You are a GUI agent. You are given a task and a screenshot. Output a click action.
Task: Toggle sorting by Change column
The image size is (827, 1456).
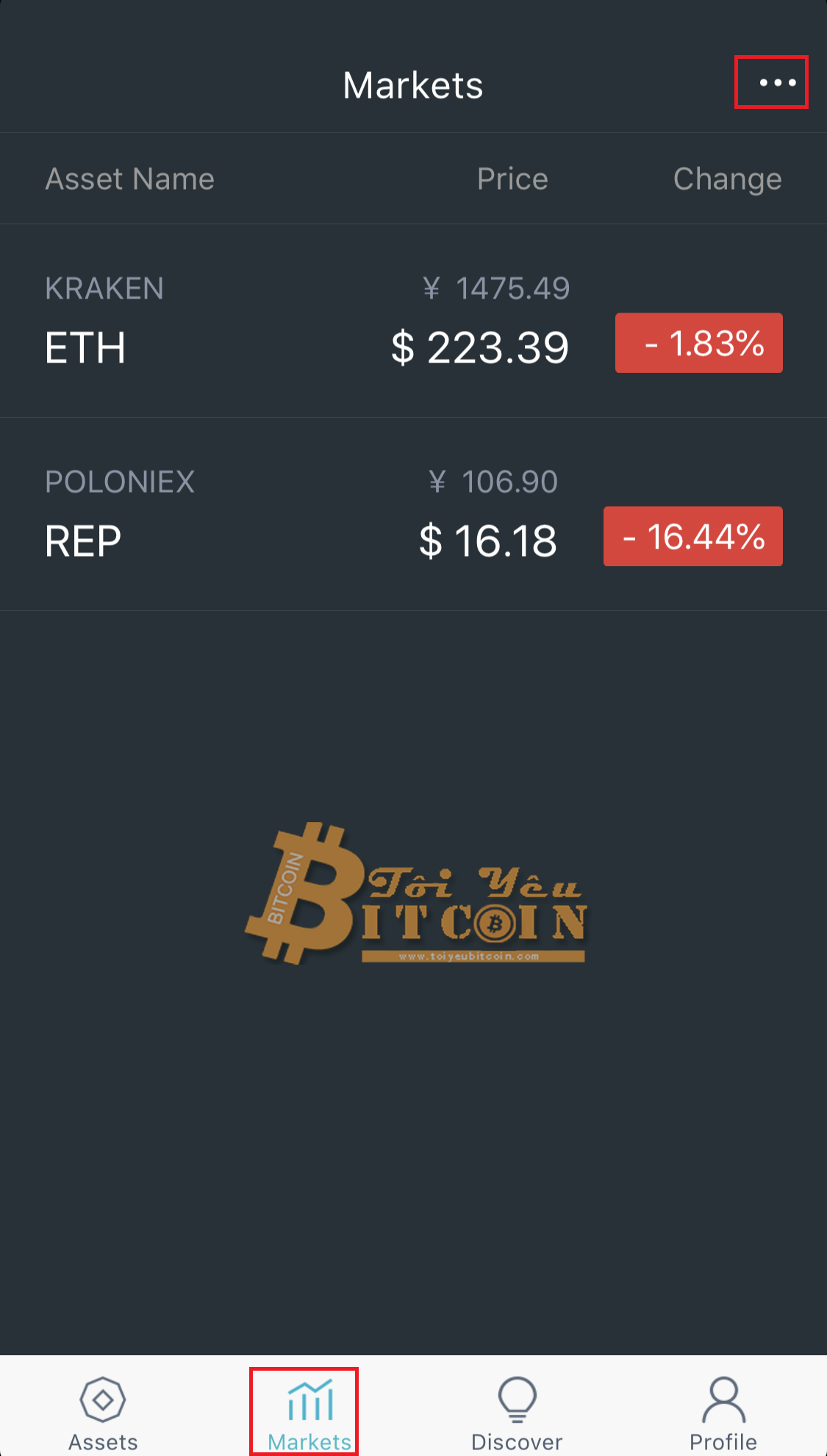point(727,179)
